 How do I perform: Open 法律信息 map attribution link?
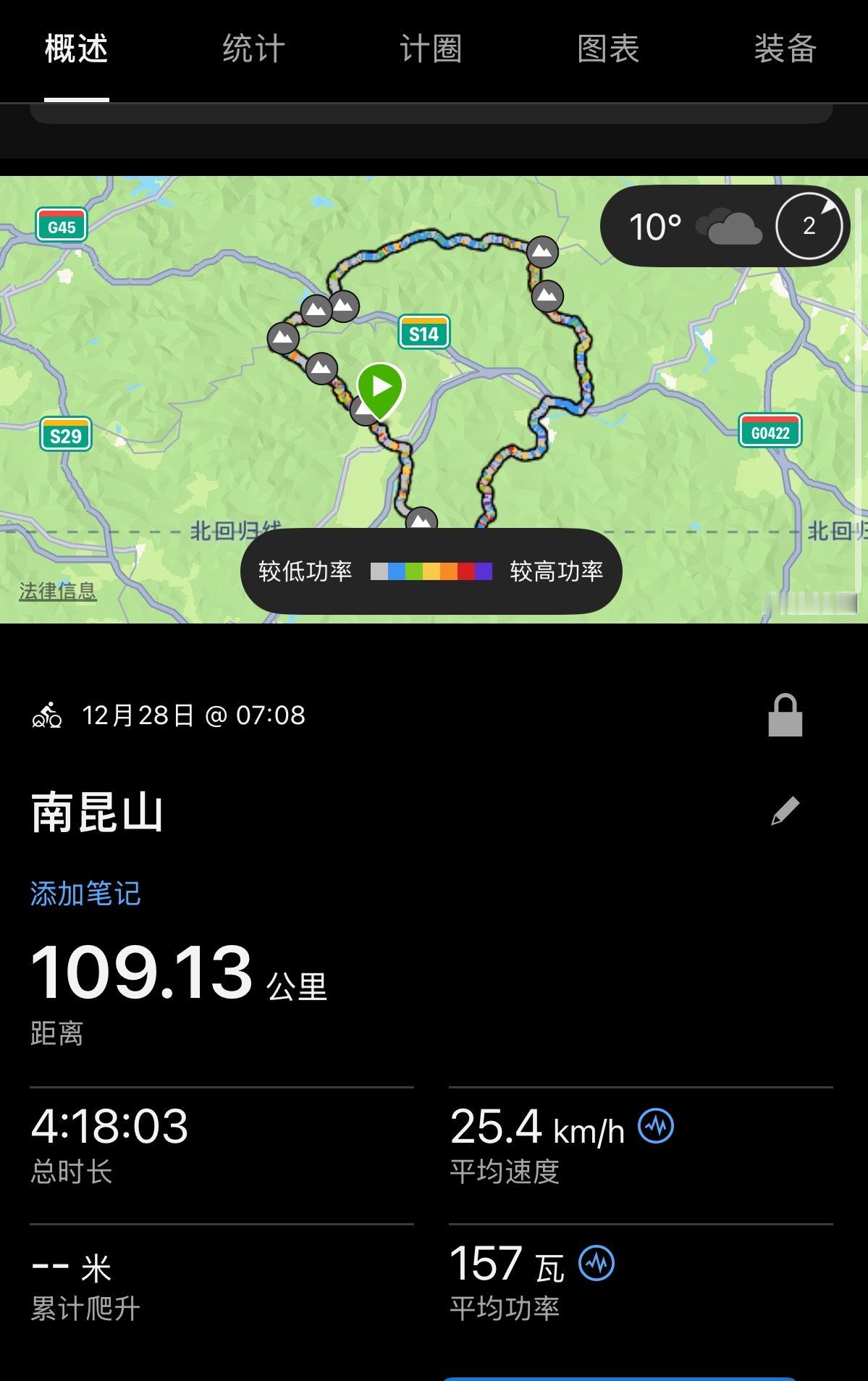click(57, 592)
